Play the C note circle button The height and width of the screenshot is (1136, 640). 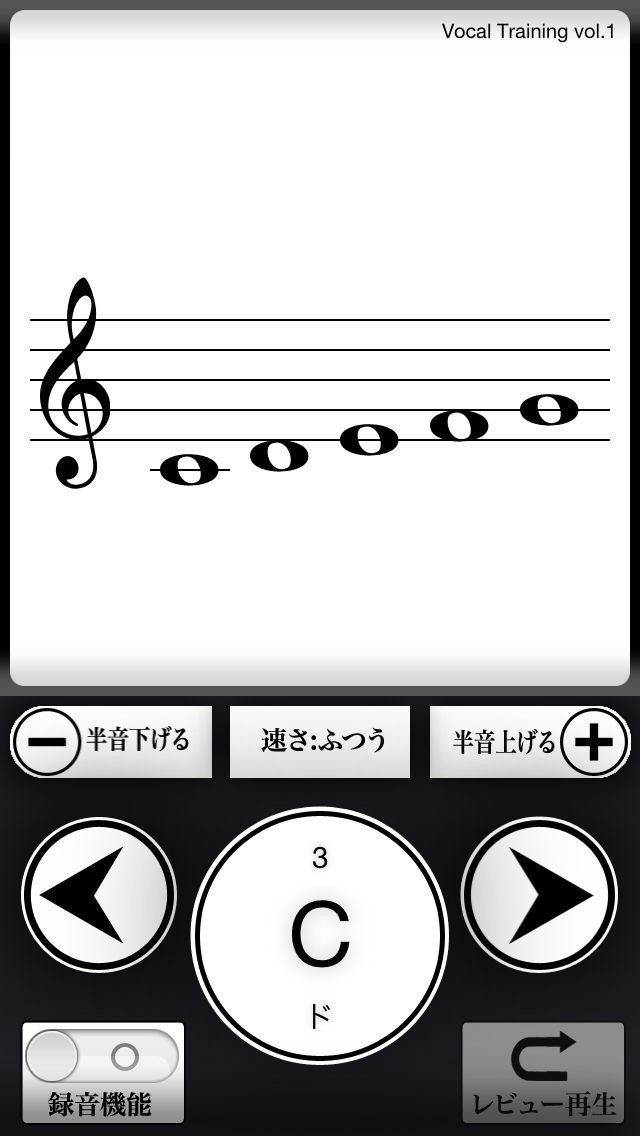320,934
